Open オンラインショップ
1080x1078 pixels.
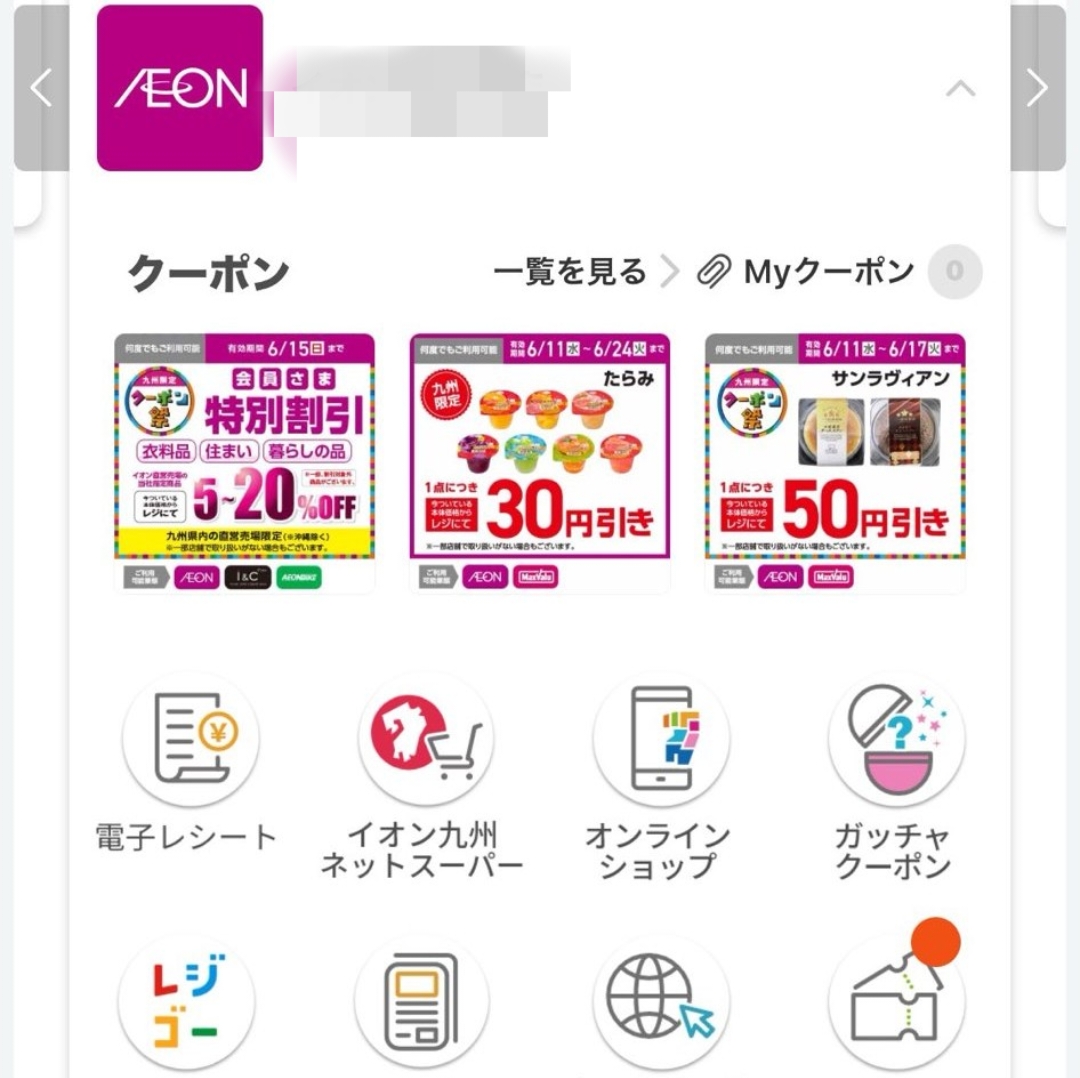click(660, 742)
